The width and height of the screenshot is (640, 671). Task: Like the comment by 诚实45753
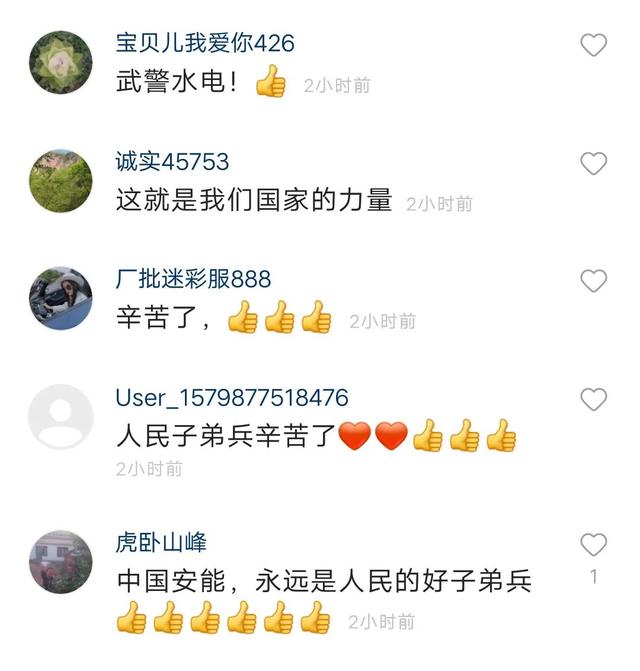tap(594, 163)
